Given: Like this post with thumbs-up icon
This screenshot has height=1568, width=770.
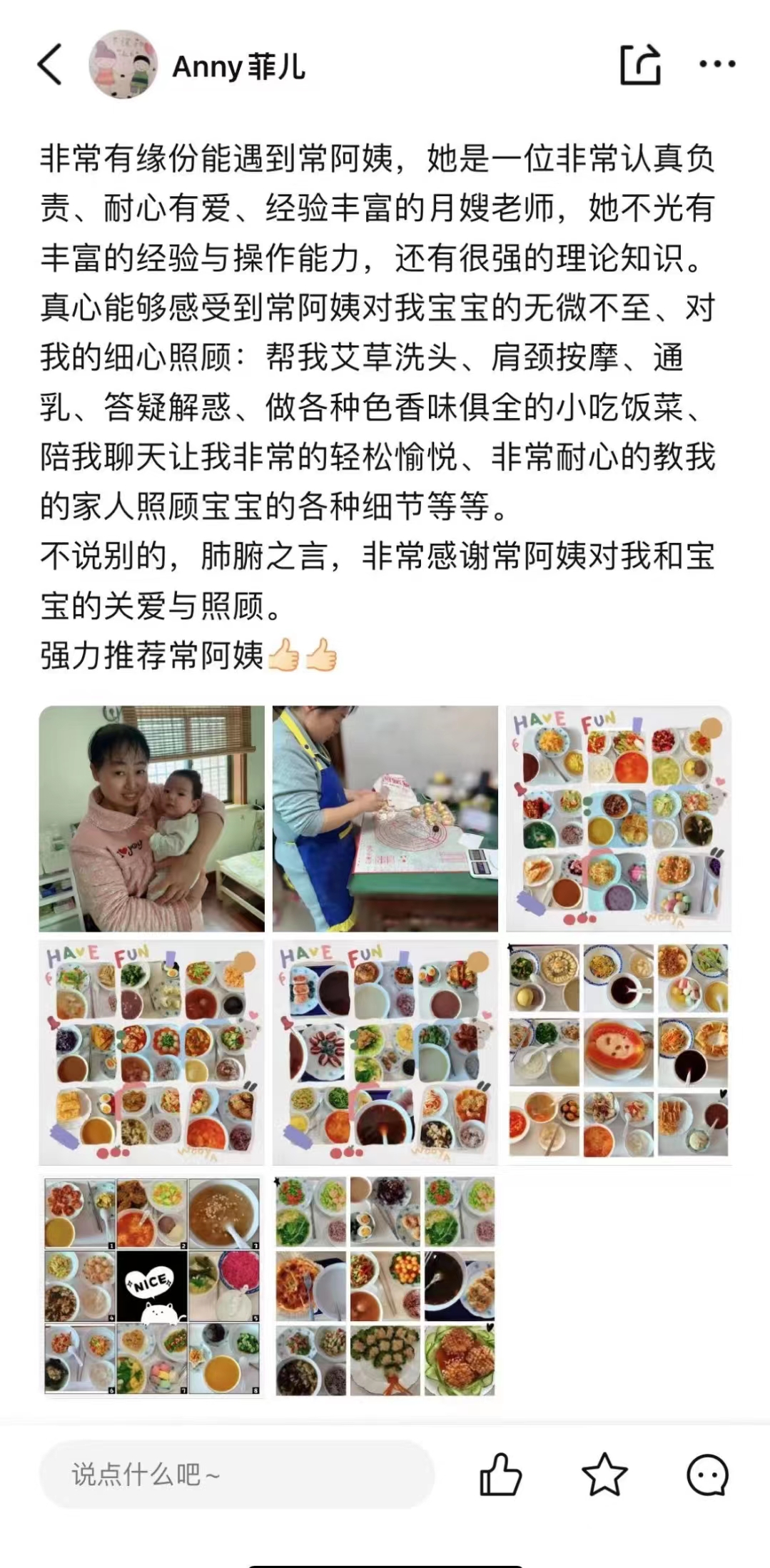Looking at the screenshot, I should pos(500,1475).
